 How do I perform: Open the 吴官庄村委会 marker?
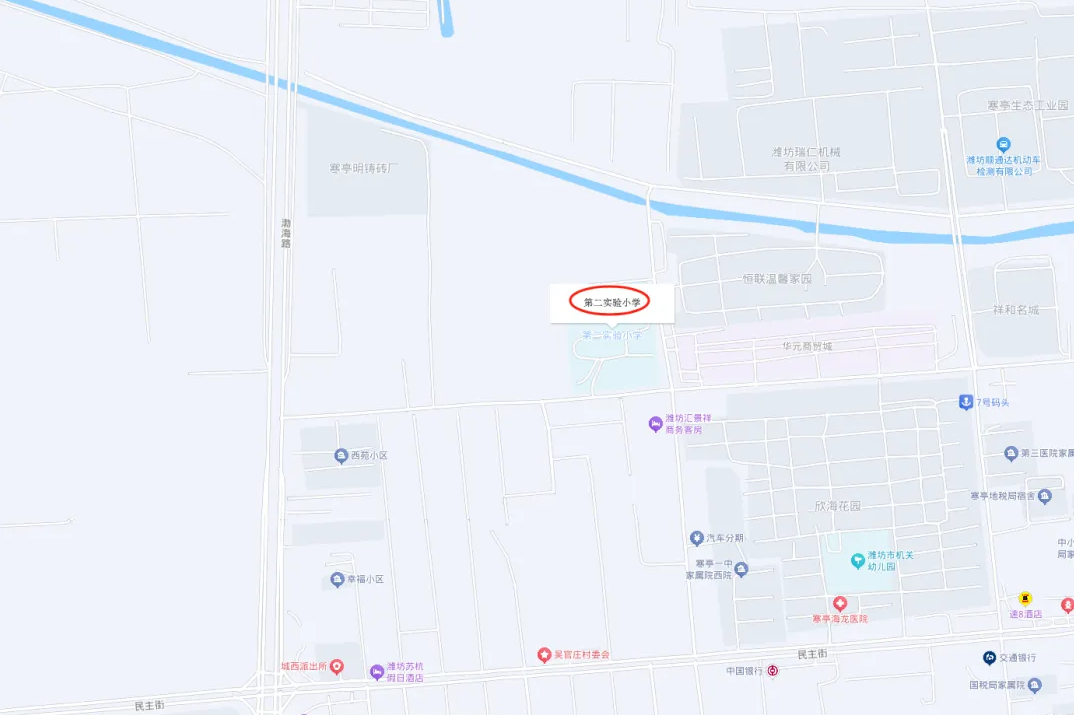point(544,655)
